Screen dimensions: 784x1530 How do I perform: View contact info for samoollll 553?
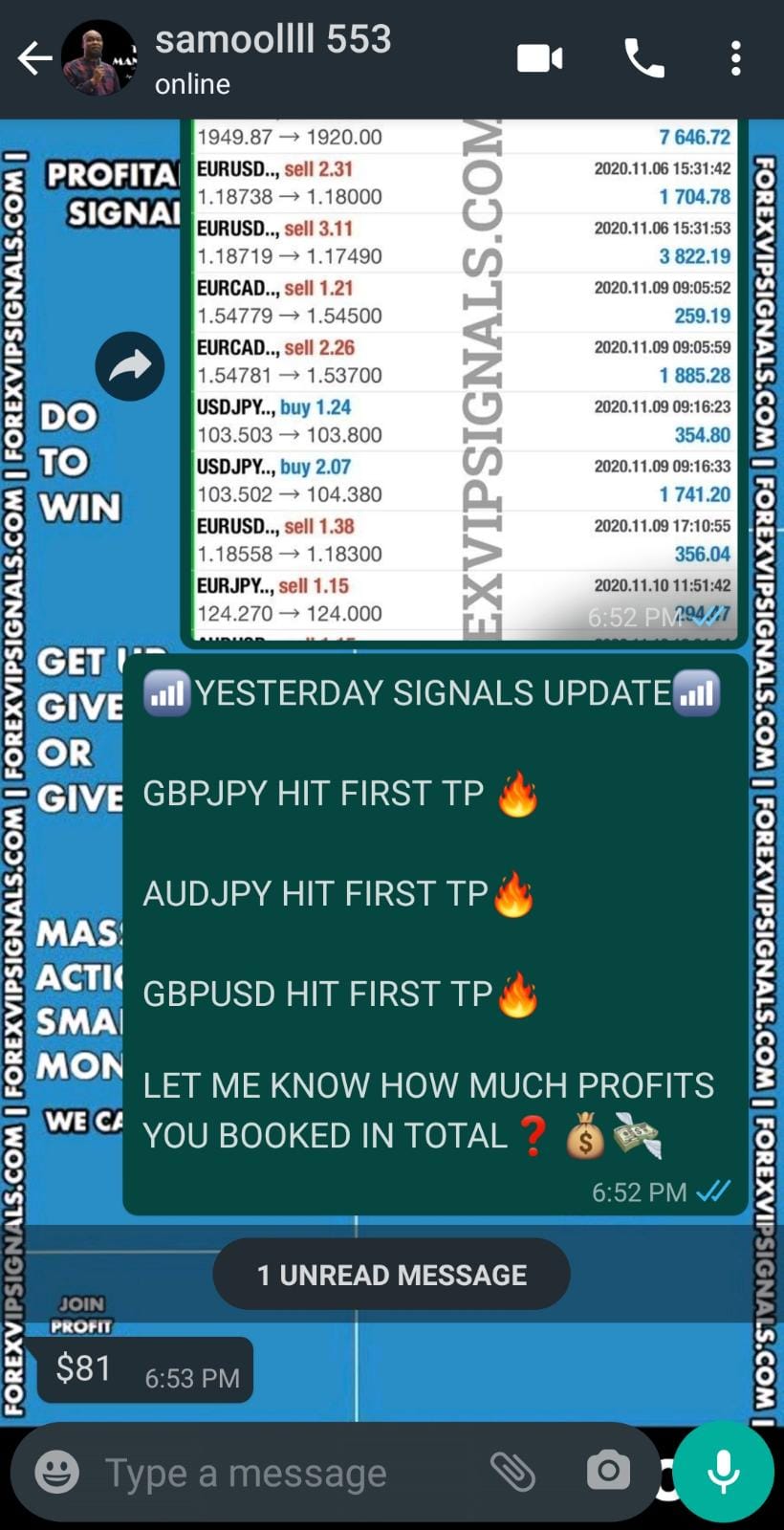point(272,57)
